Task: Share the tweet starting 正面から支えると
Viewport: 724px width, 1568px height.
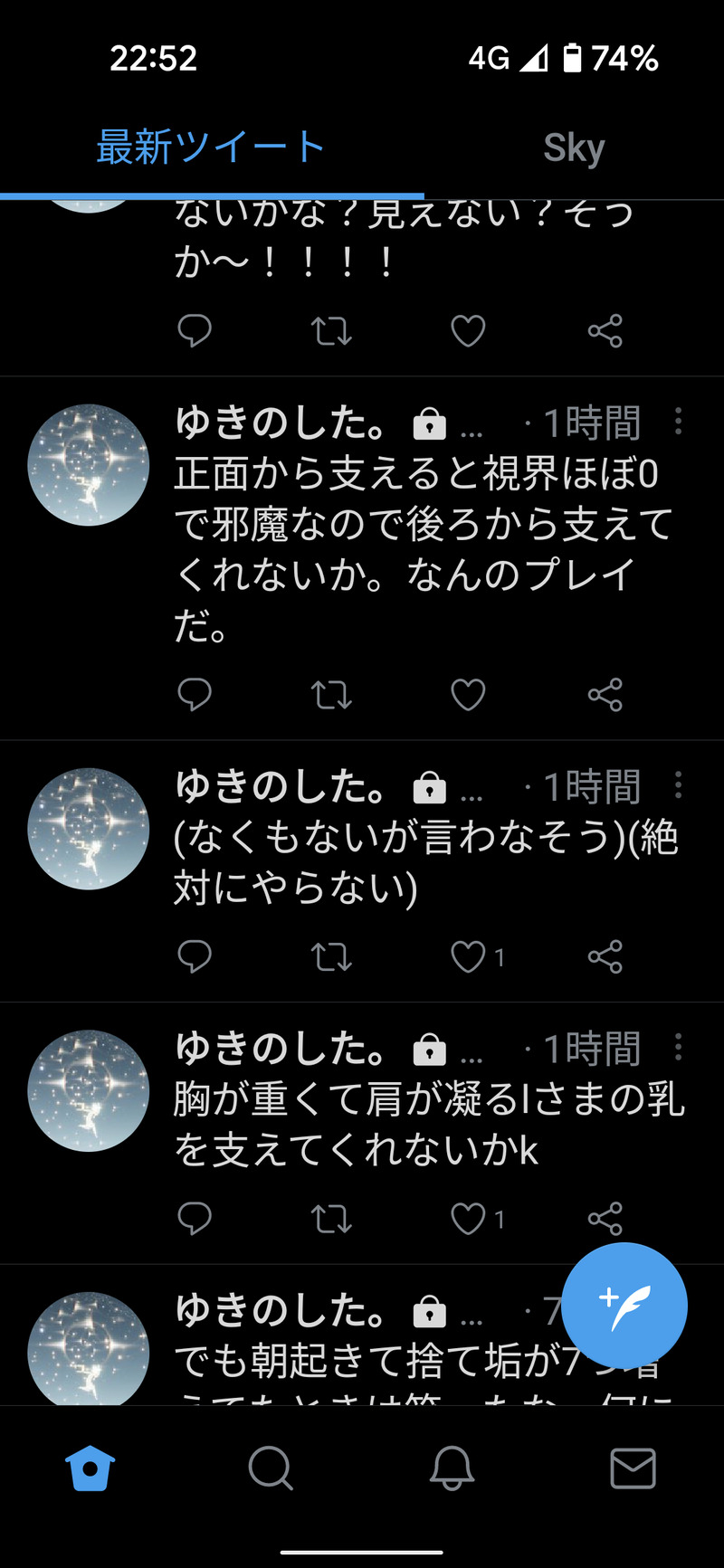Action: point(605,694)
